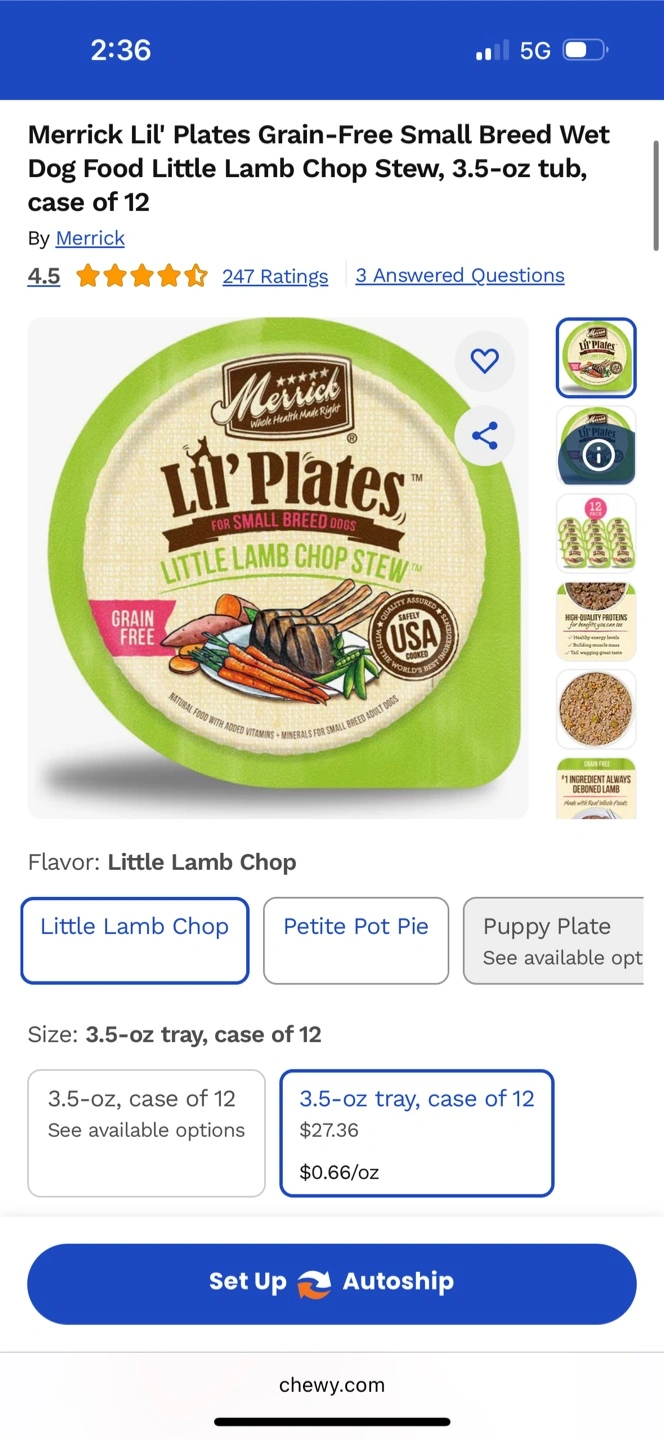Open the Merrick brand link
This screenshot has height=1440, width=664.
pyautogui.click(x=90, y=238)
